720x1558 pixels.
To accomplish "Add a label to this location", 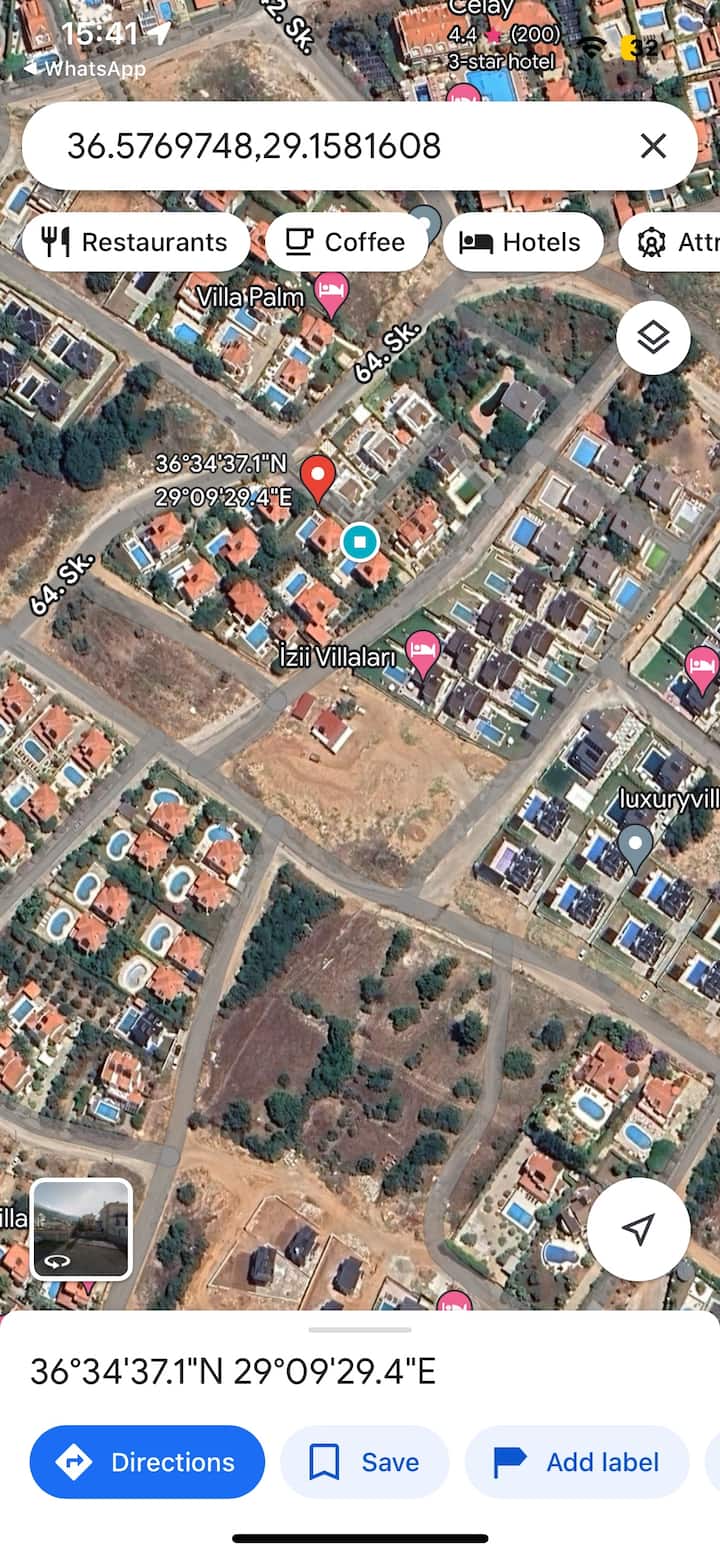I will tap(577, 1462).
